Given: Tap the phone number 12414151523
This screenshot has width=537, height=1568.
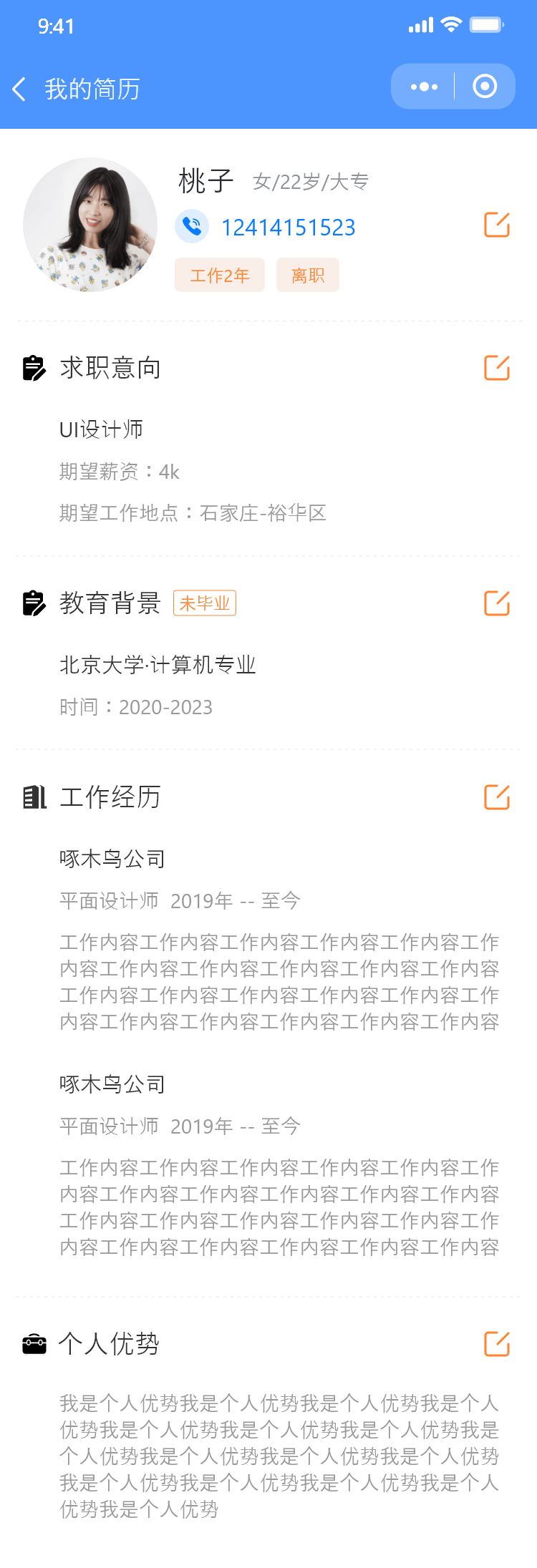Looking at the screenshot, I should pos(288,228).
